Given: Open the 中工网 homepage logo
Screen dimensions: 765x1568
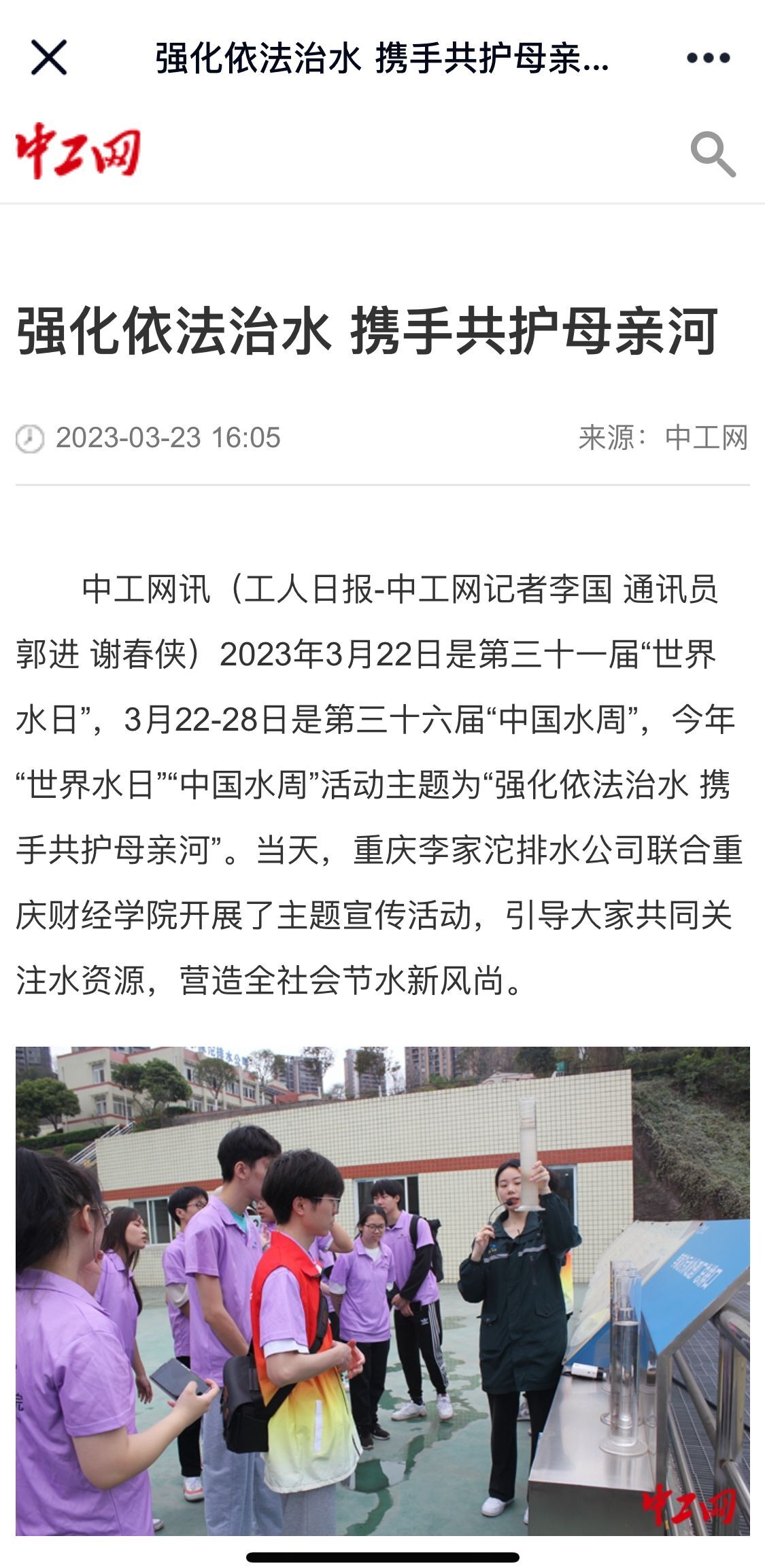Looking at the screenshot, I should (x=78, y=151).
